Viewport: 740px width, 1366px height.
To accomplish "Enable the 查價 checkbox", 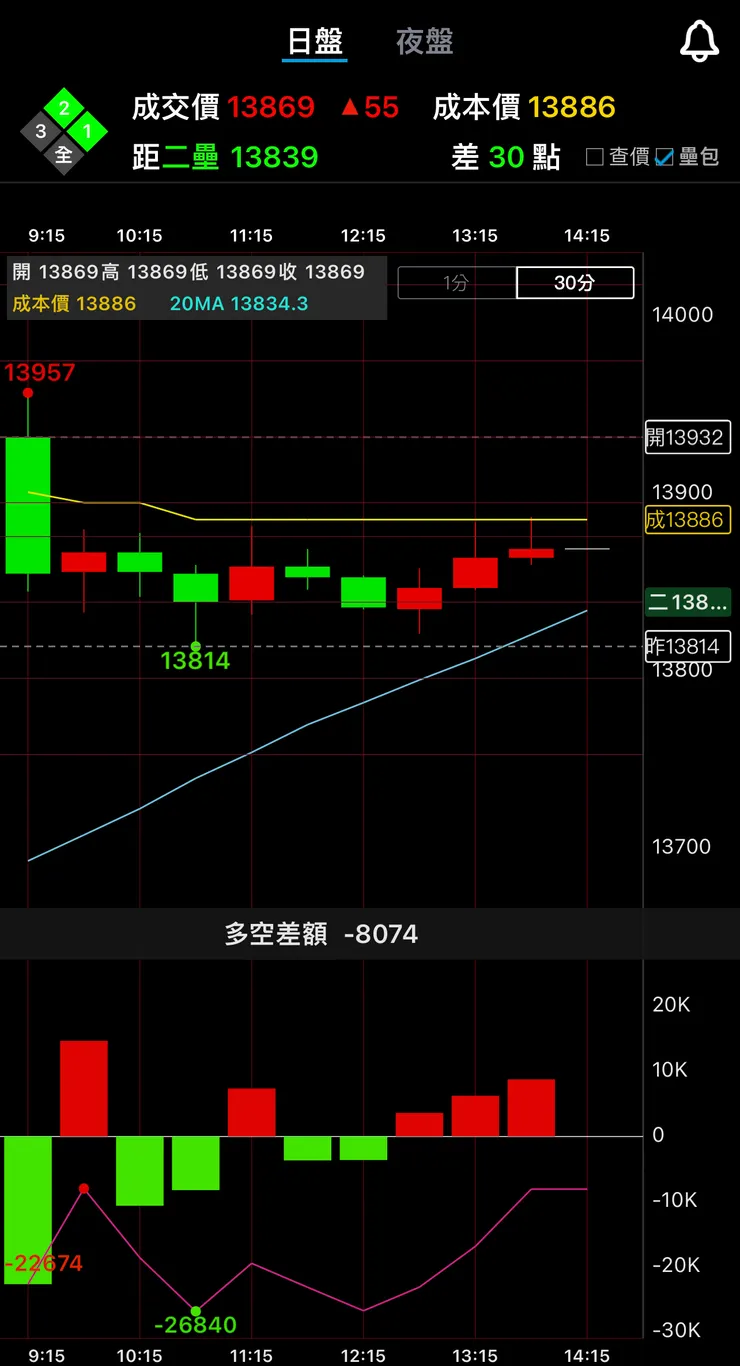I will coord(595,157).
